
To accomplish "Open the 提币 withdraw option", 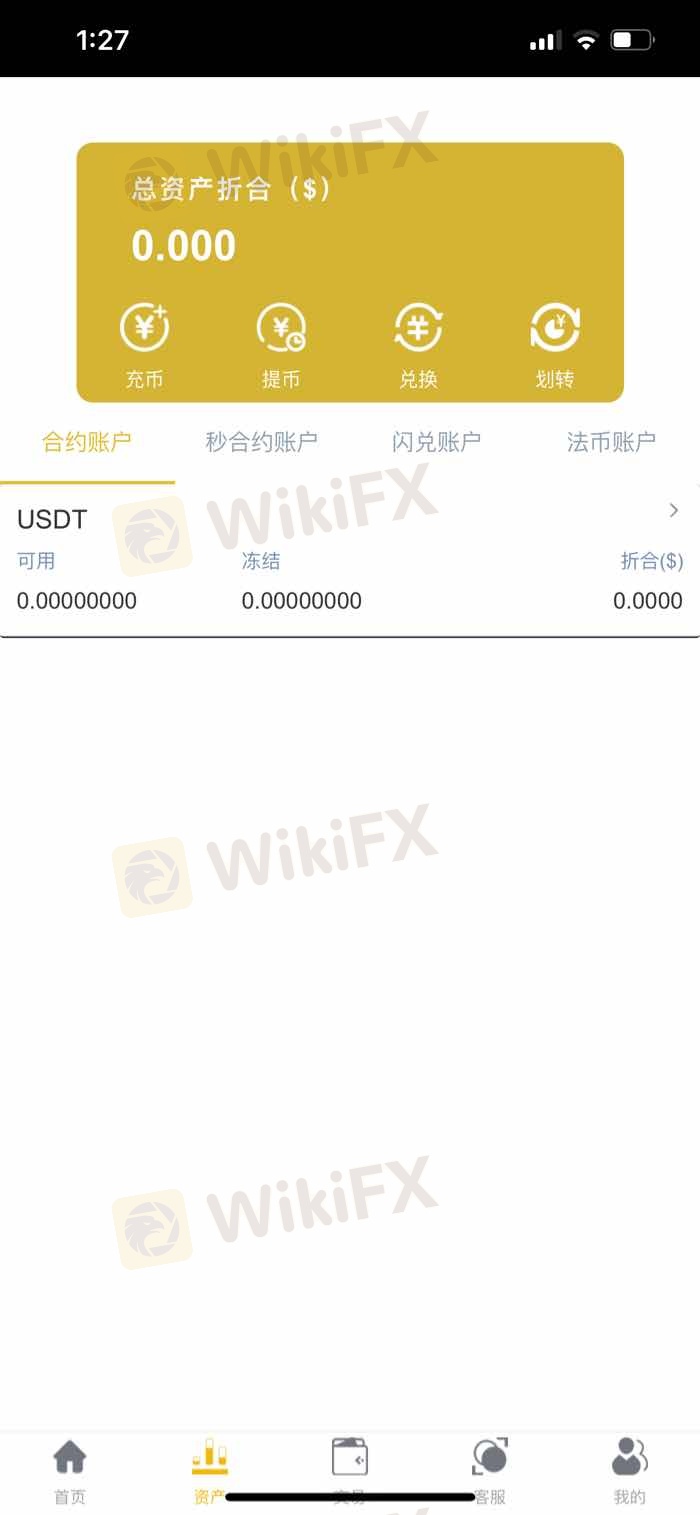I will click(281, 345).
